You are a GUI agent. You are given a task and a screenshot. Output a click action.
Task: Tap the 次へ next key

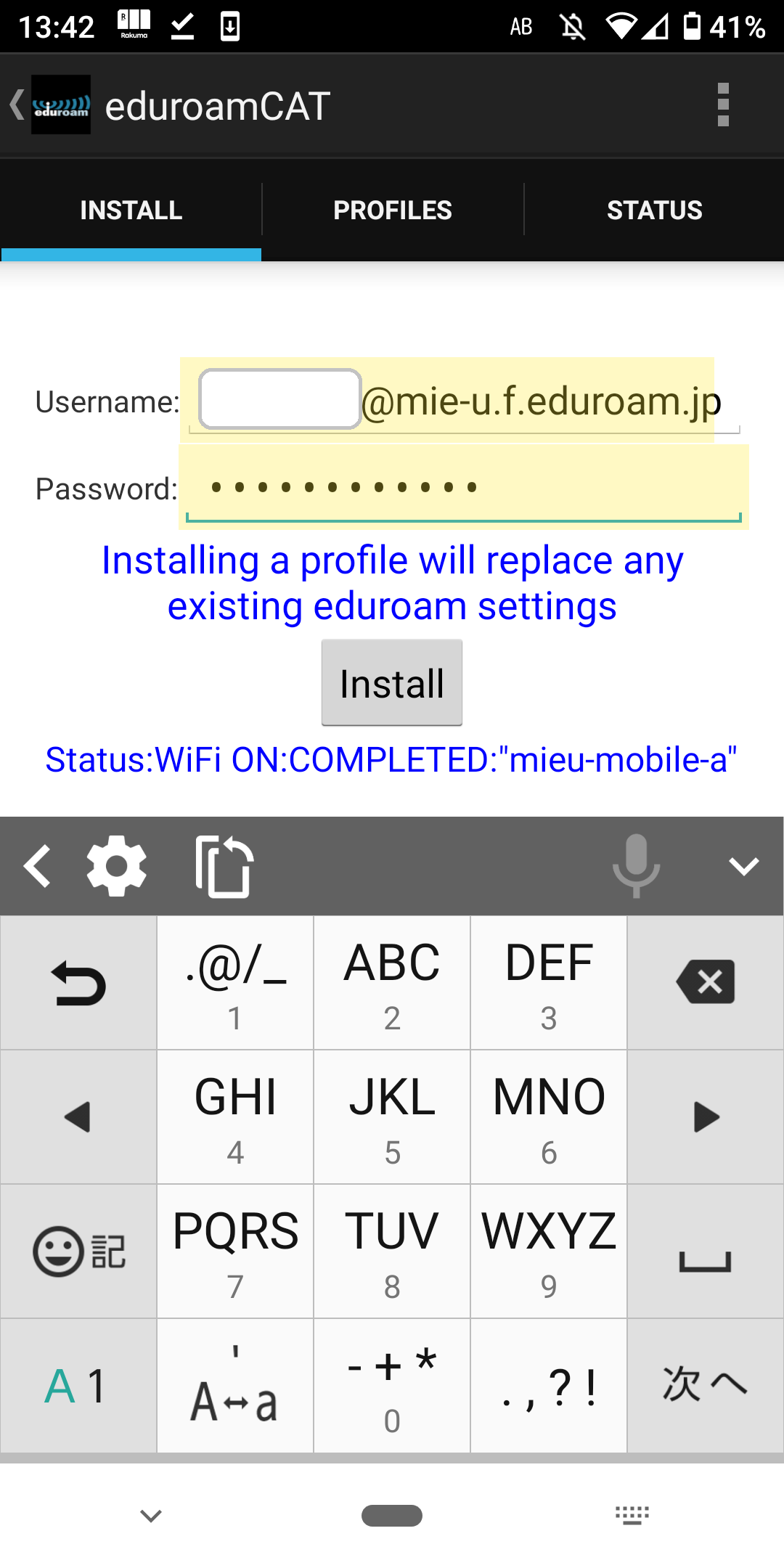706,1386
